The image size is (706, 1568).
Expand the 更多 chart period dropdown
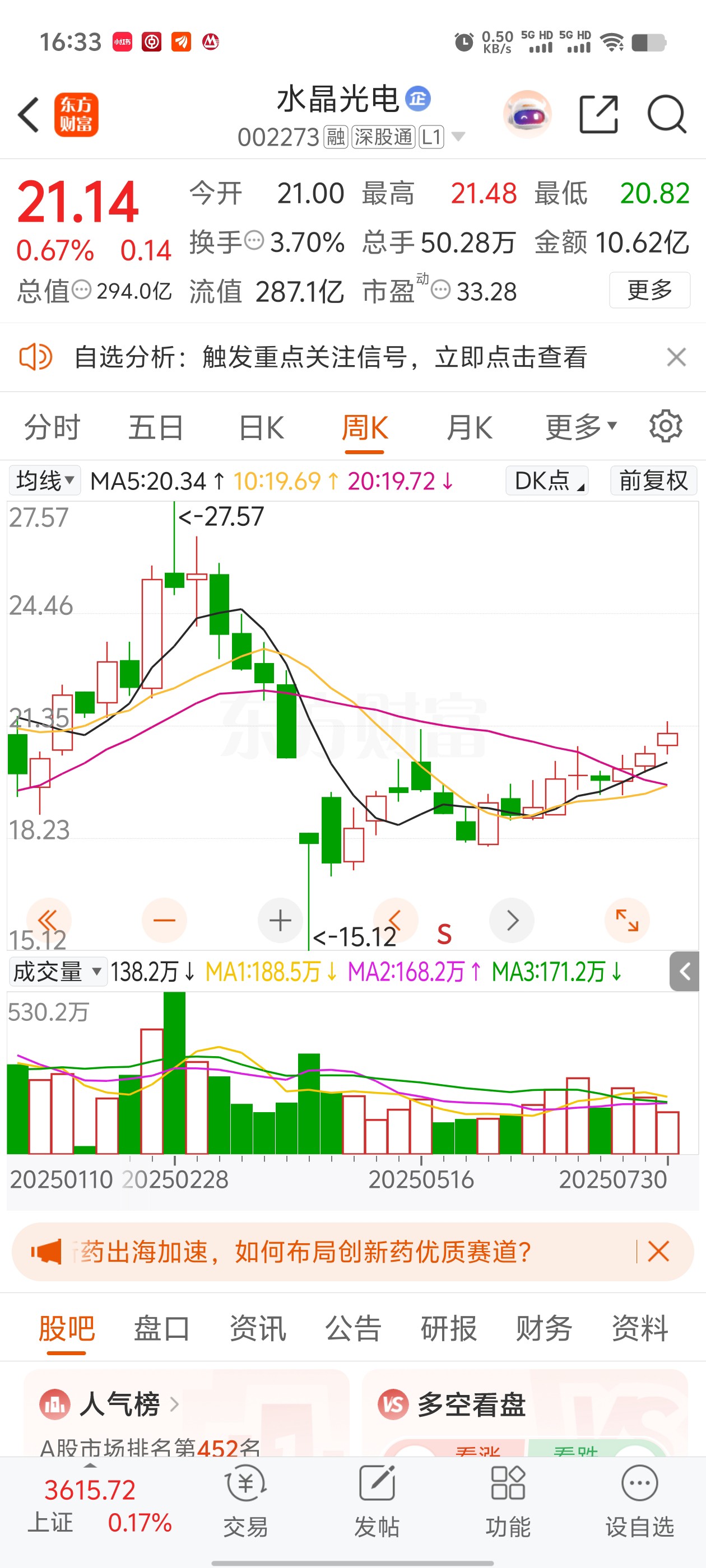pyautogui.click(x=580, y=427)
